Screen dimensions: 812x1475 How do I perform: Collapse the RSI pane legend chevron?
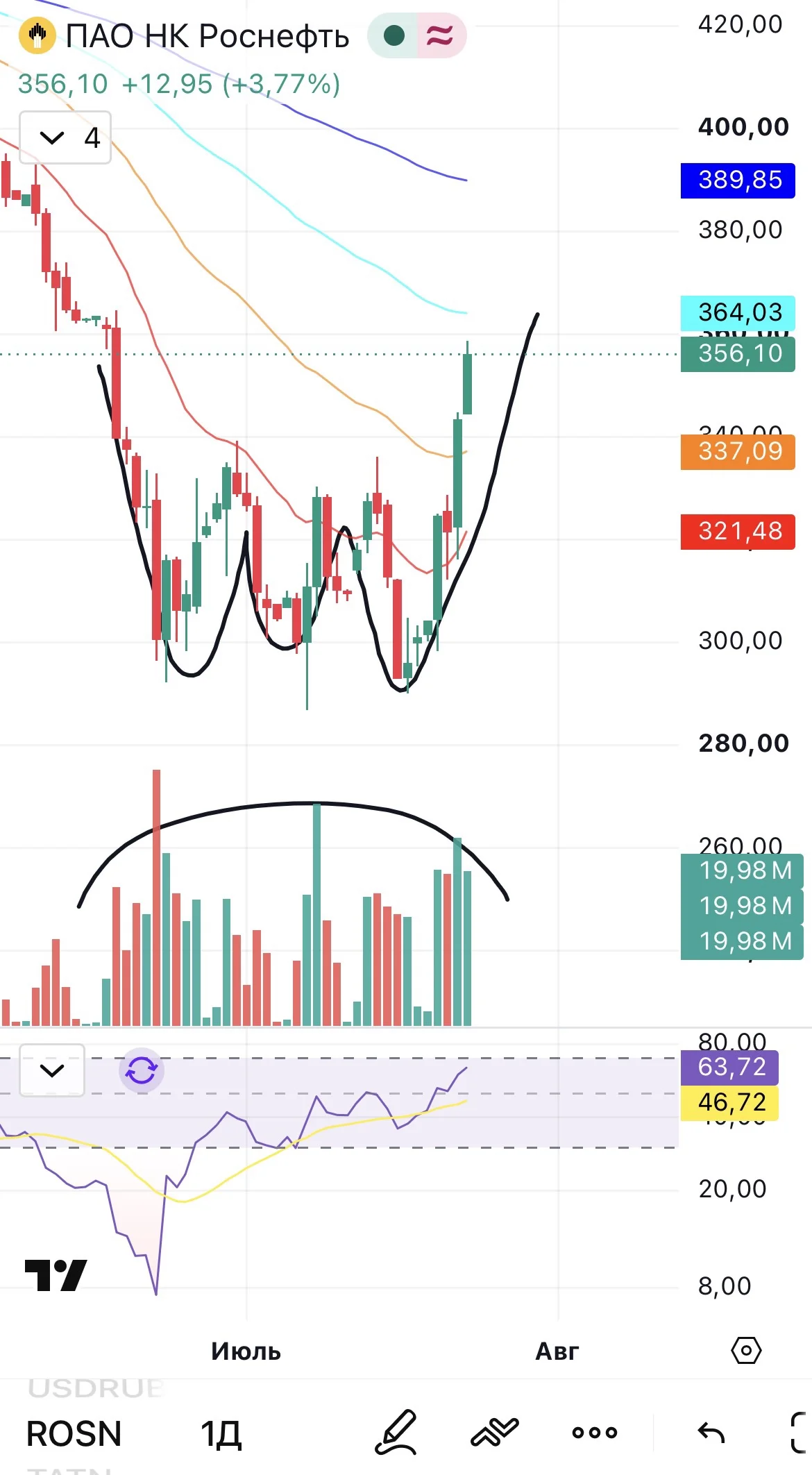(x=52, y=1070)
